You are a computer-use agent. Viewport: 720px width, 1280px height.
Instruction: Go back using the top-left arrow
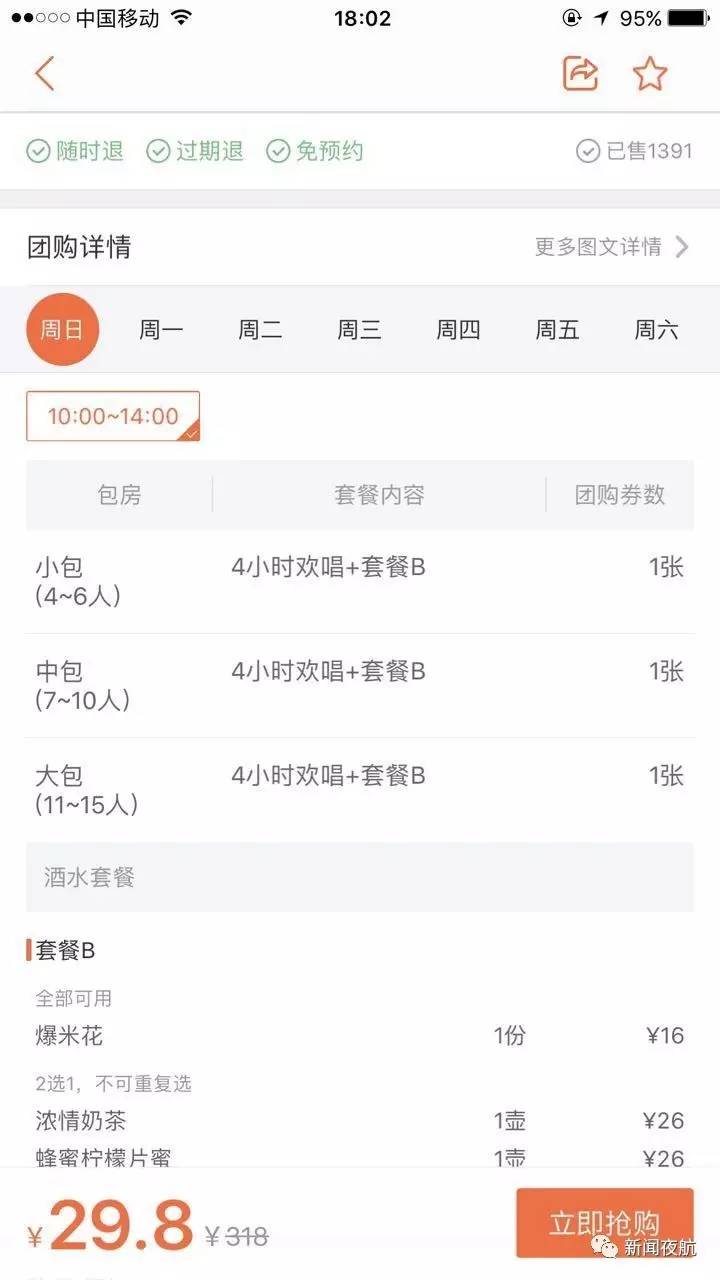pyautogui.click(x=44, y=74)
